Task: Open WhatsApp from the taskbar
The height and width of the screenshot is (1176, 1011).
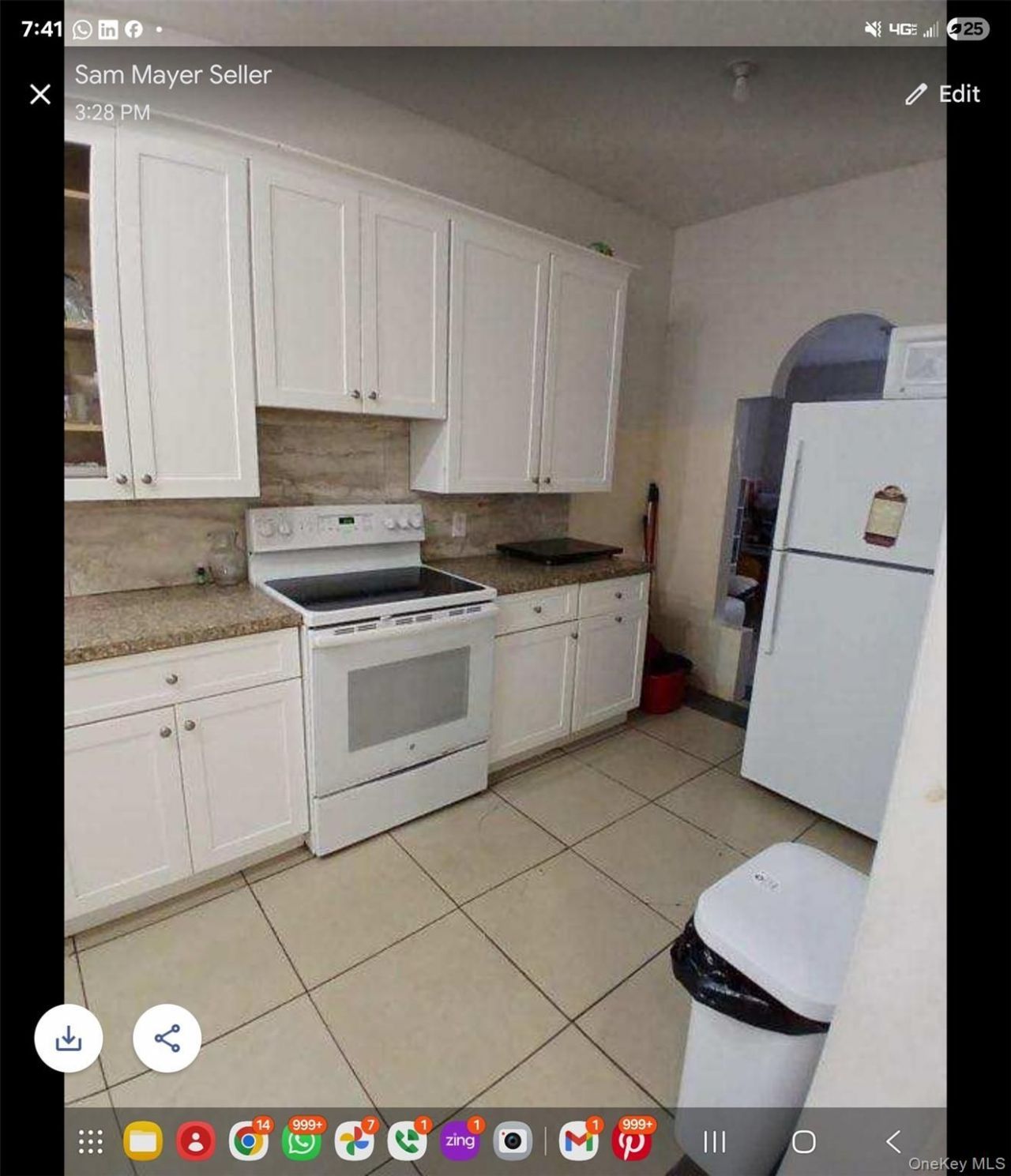Action: click(x=302, y=1141)
